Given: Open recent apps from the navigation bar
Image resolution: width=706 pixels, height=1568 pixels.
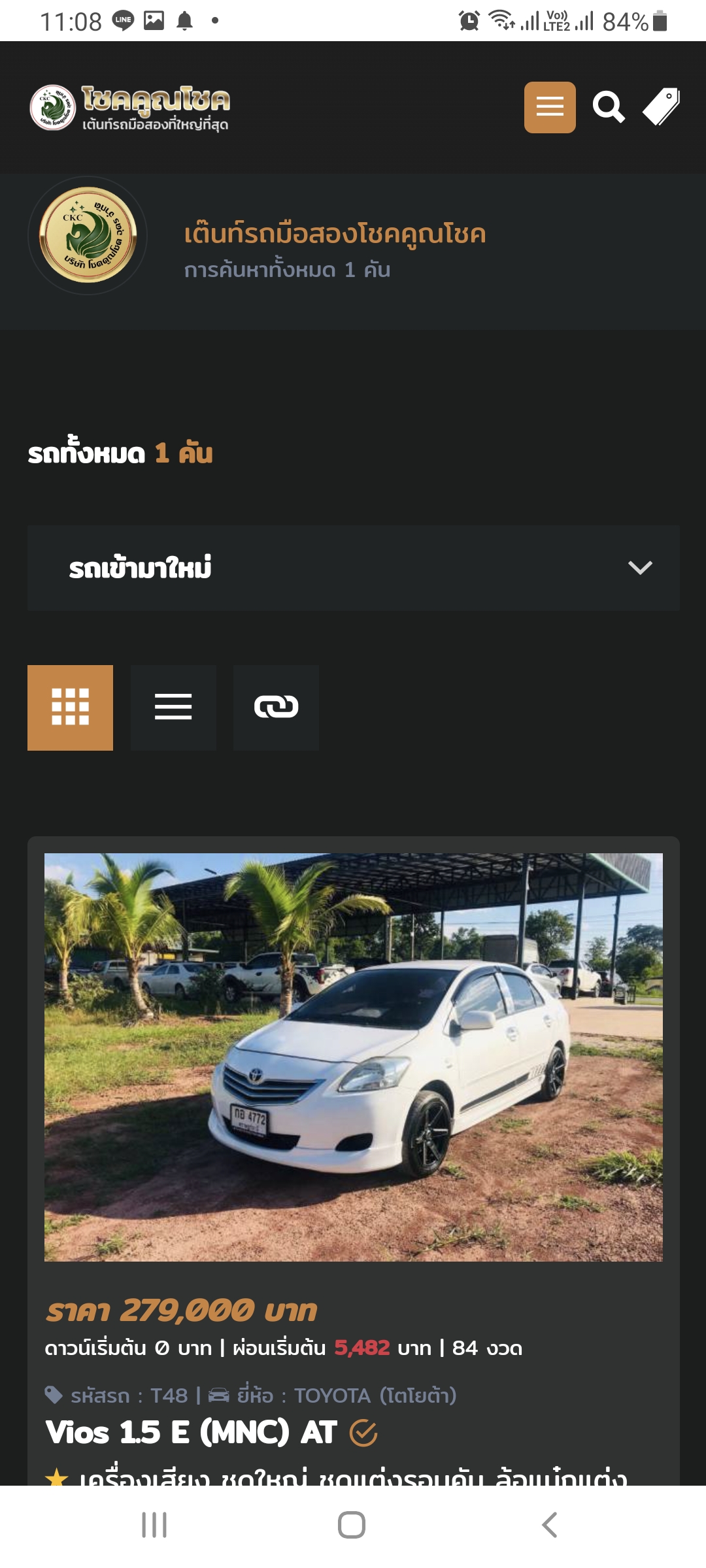Looking at the screenshot, I should click(154, 1525).
